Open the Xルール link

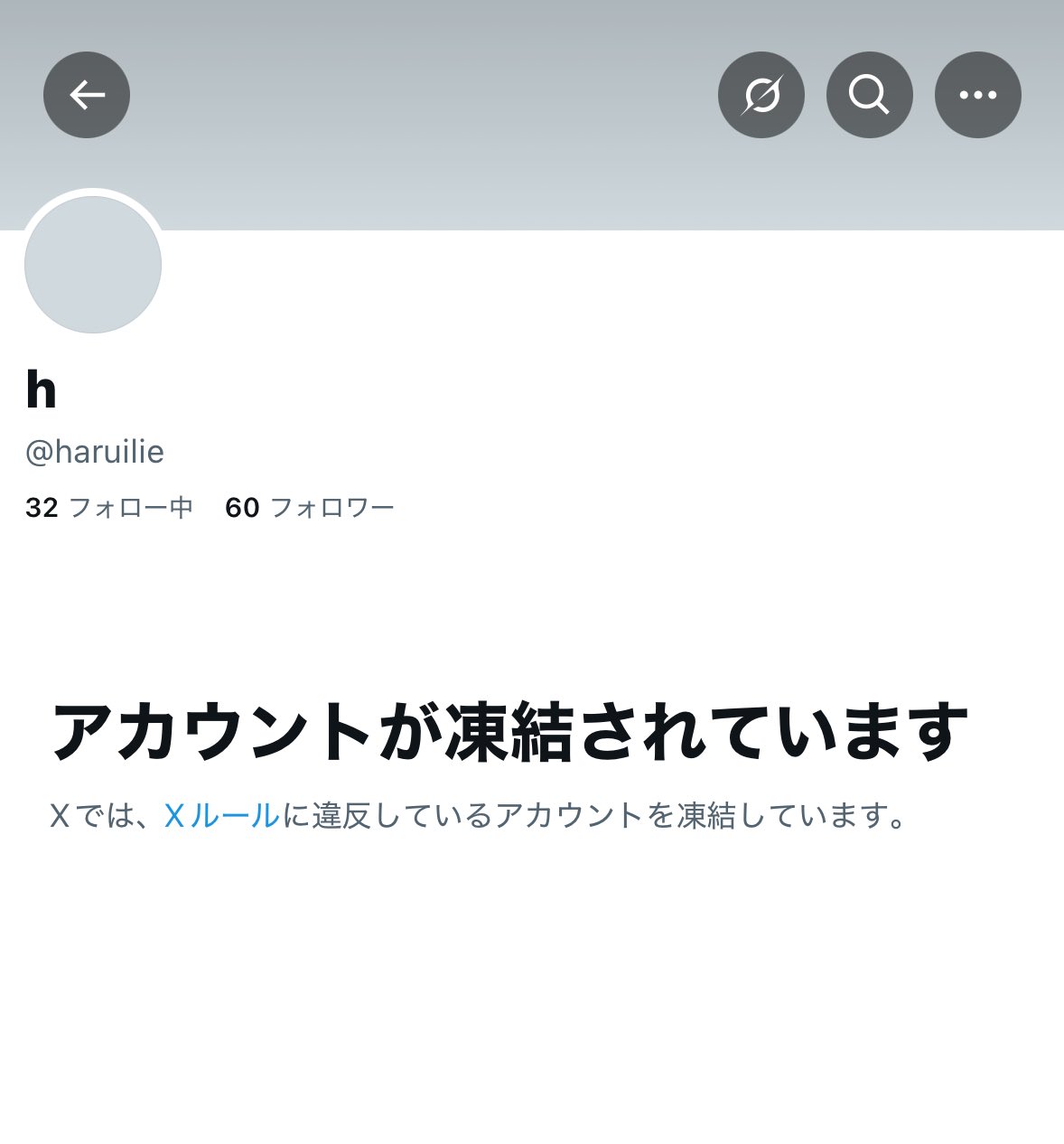pos(222,816)
